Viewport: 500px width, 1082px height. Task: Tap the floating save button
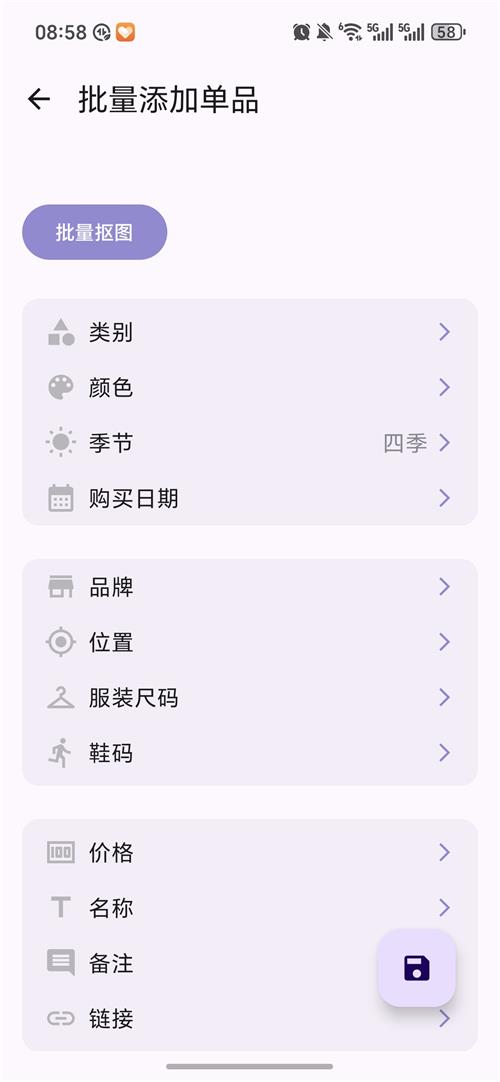pyautogui.click(x=417, y=968)
